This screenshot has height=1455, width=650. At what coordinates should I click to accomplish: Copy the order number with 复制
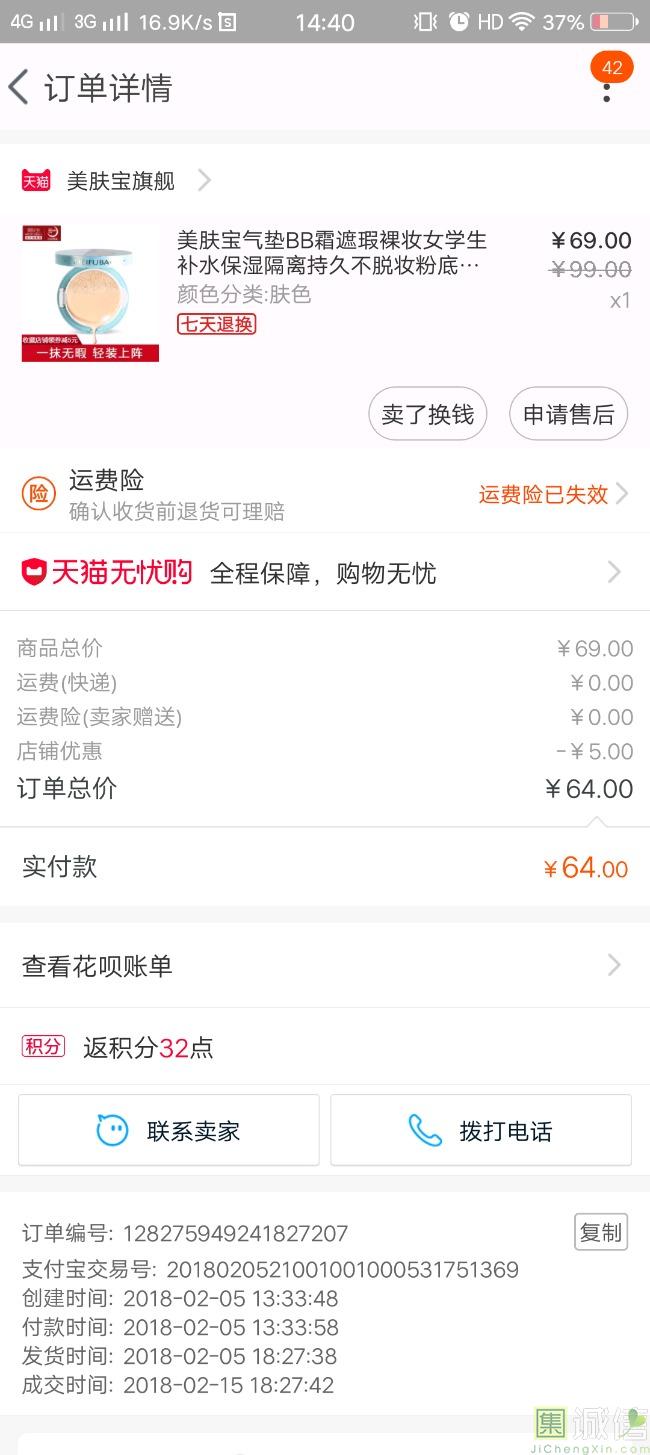tap(601, 1232)
